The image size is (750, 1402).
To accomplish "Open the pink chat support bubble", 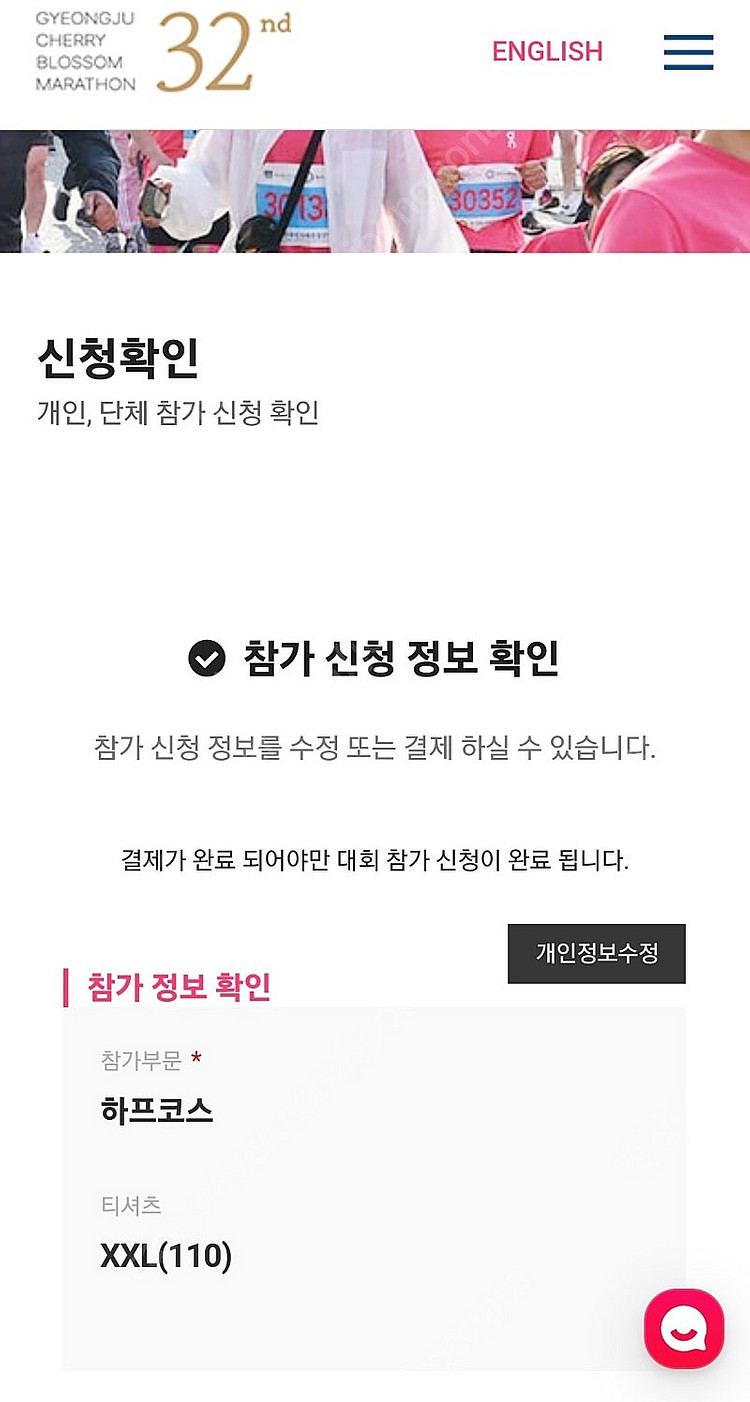I will pyautogui.click(x=684, y=1328).
